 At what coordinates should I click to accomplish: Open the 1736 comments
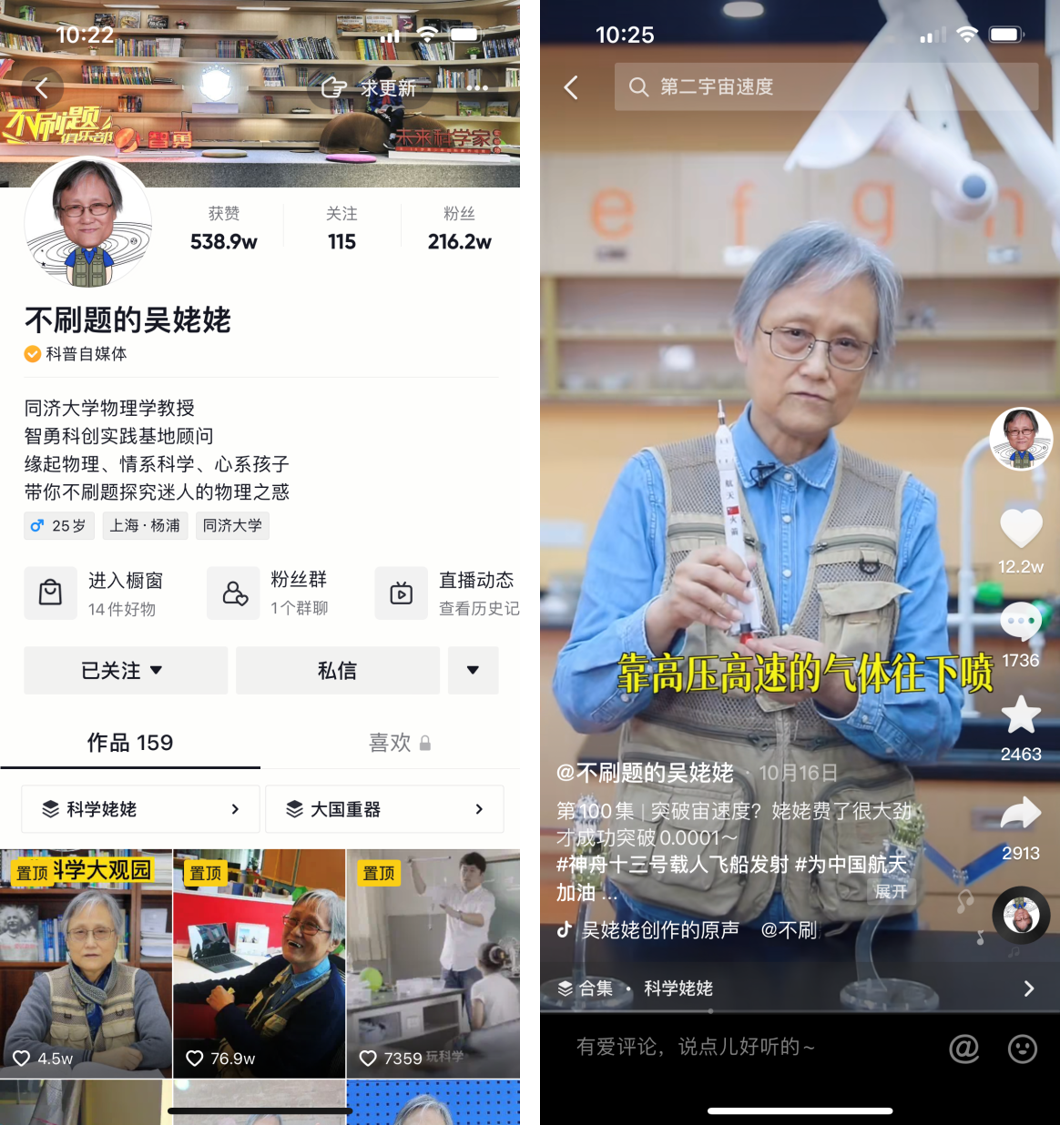[x=1021, y=624]
